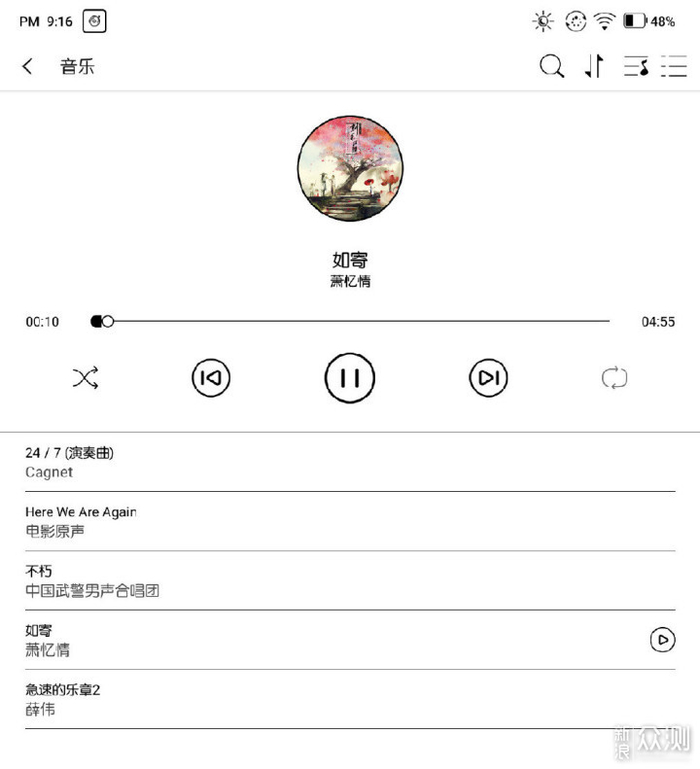Toggle repeat mode
Viewport: 700px width, 769px height.
pos(614,378)
